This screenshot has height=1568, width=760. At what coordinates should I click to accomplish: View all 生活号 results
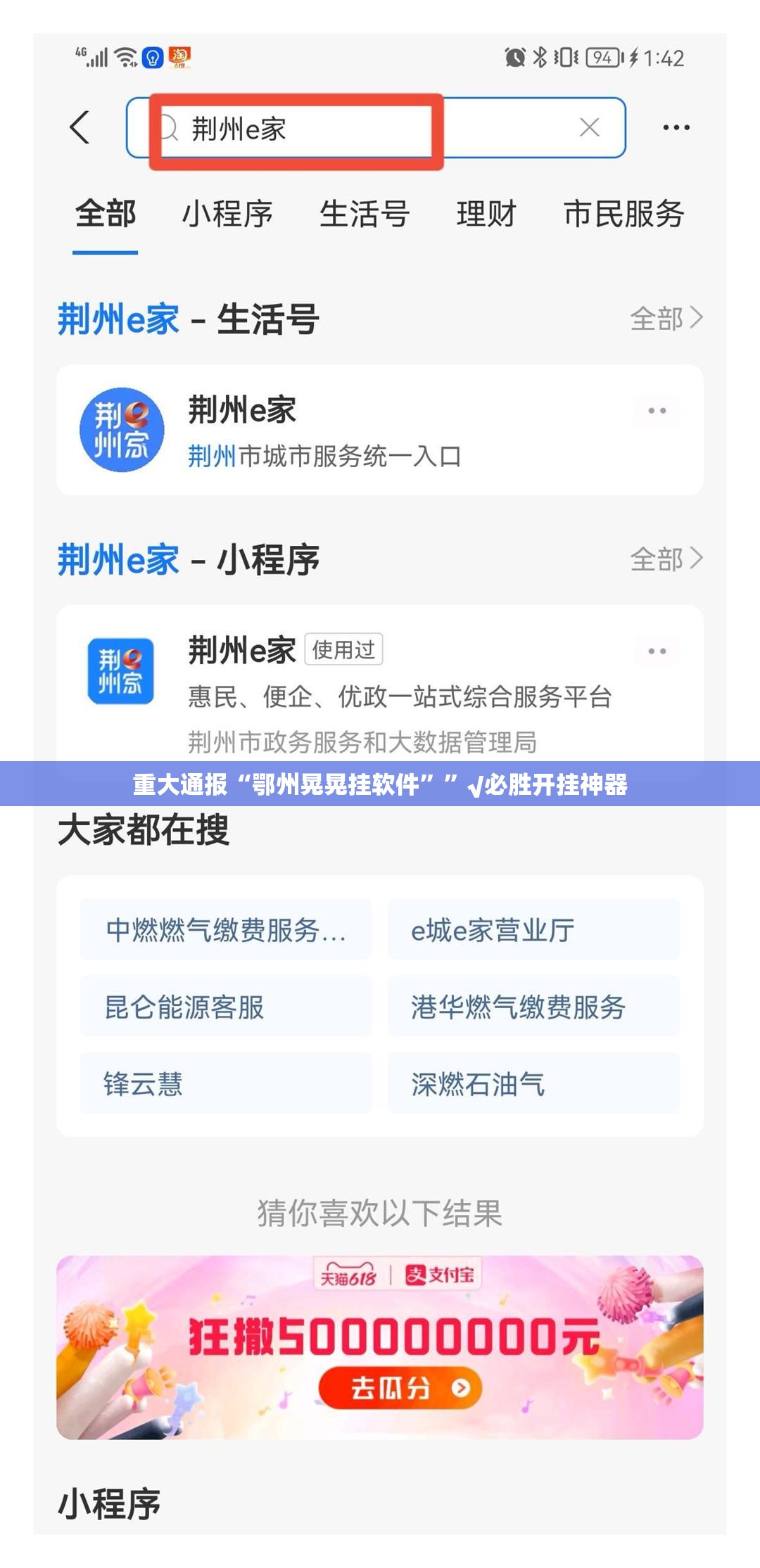[x=665, y=319]
